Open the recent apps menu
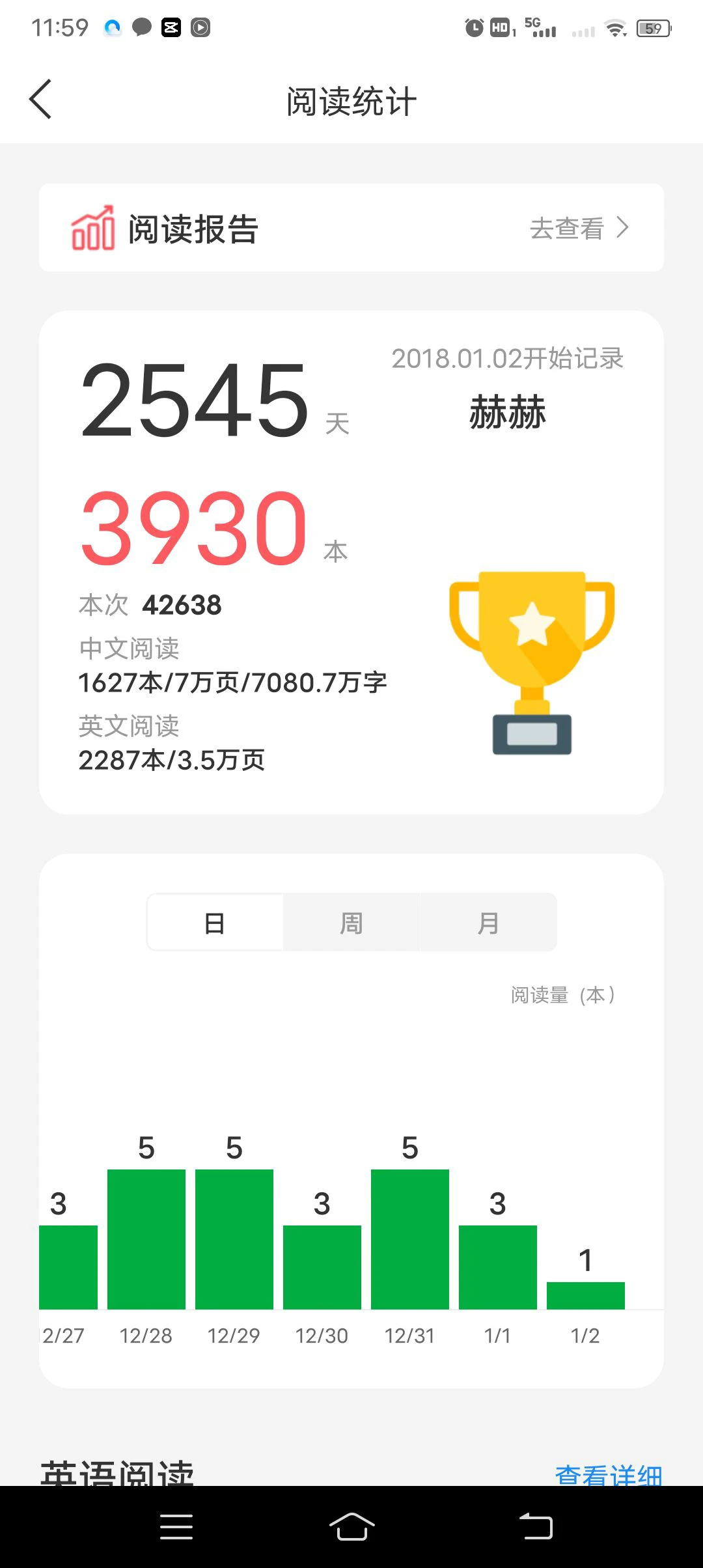703x1568 pixels. point(176,1527)
